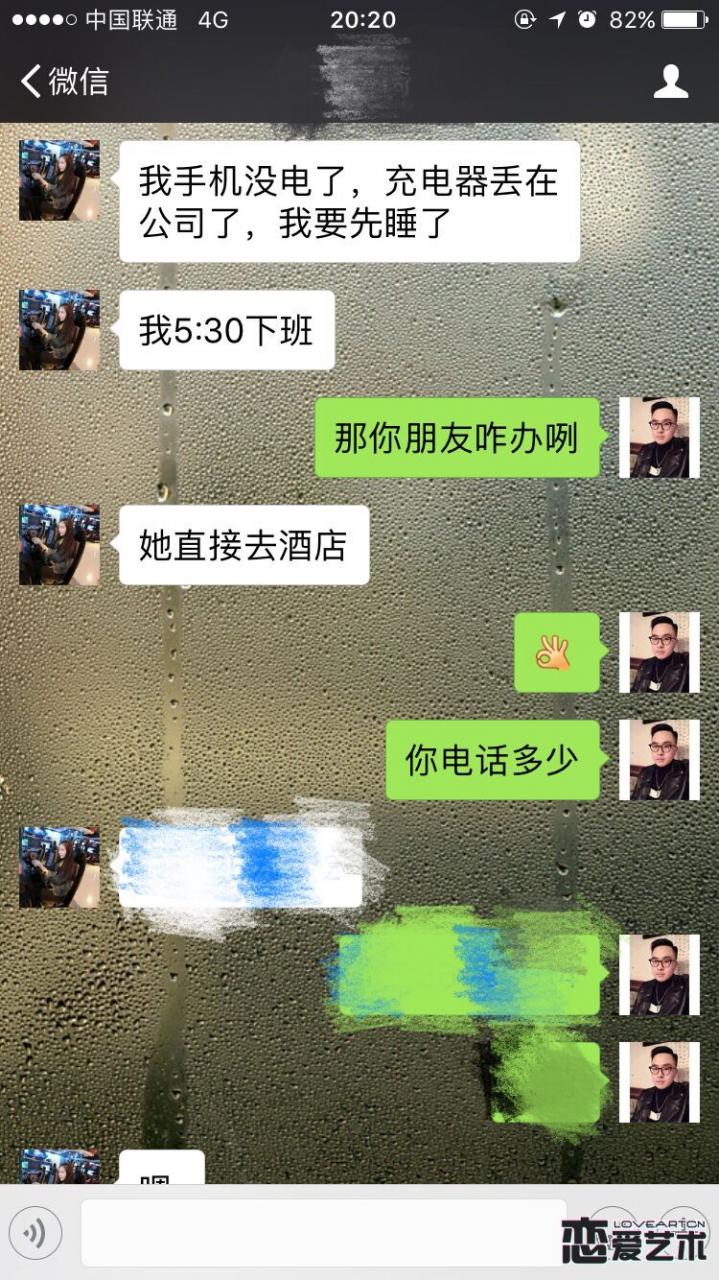Open own avatar beside 那你朋友咋办咧 message

pos(659,437)
